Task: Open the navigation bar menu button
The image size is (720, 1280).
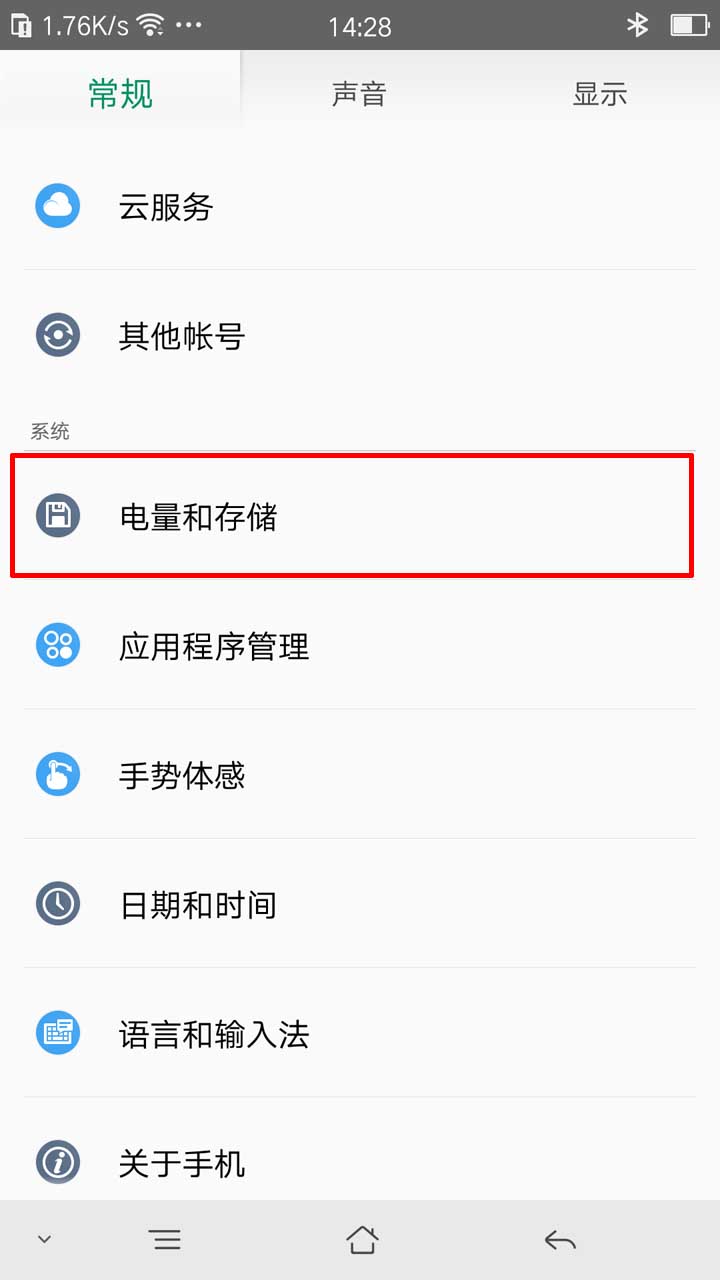Action: (166, 1240)
